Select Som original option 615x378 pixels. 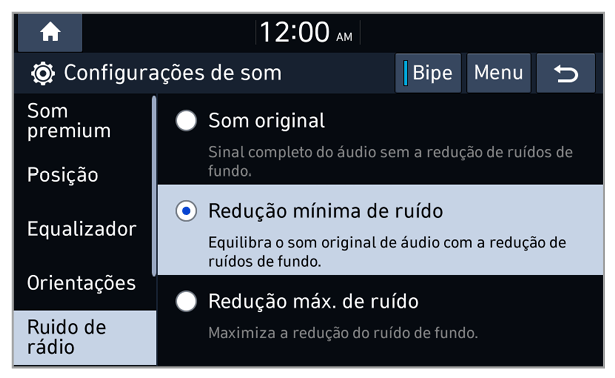coord(380,140)
